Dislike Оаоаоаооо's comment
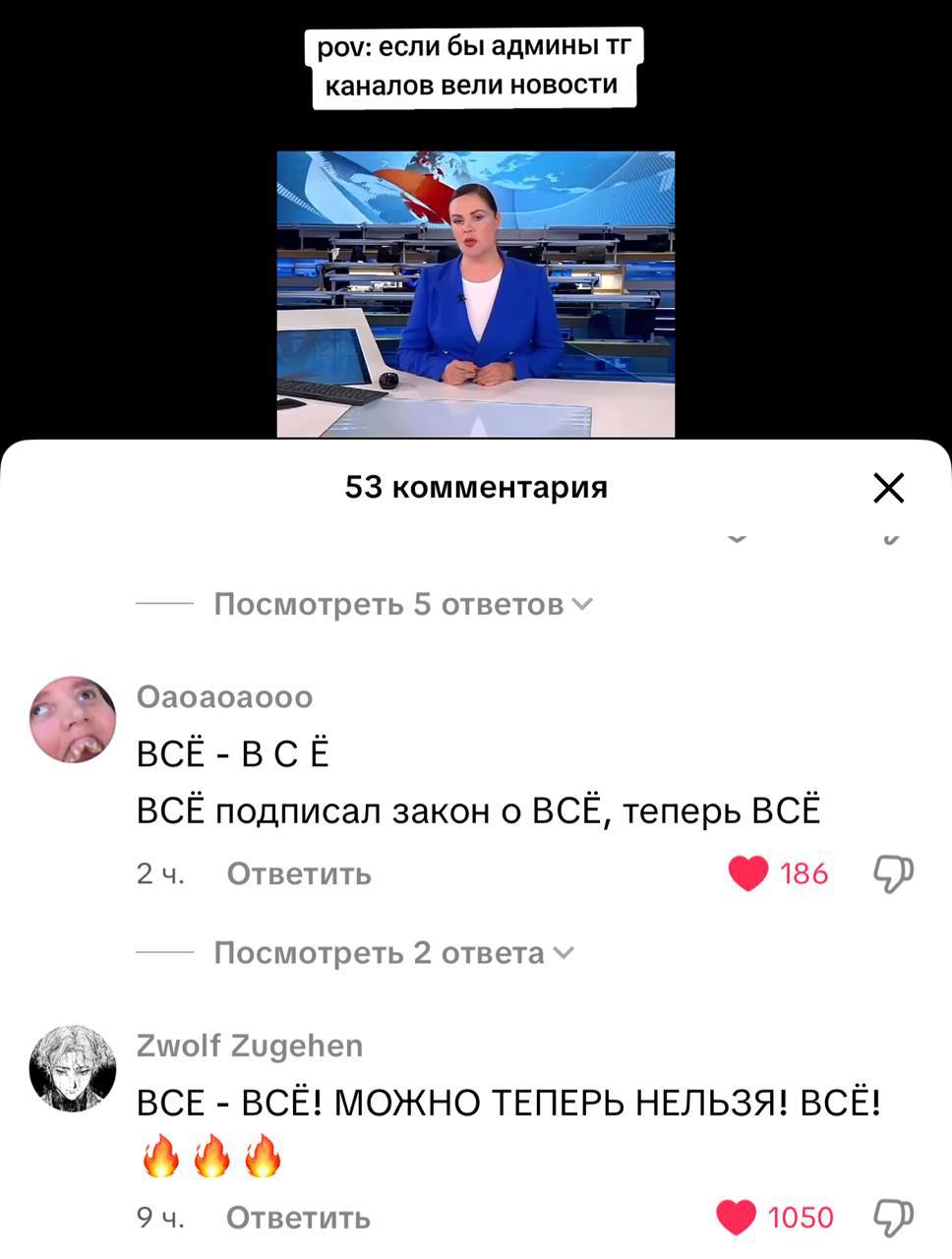 point(893,873)
